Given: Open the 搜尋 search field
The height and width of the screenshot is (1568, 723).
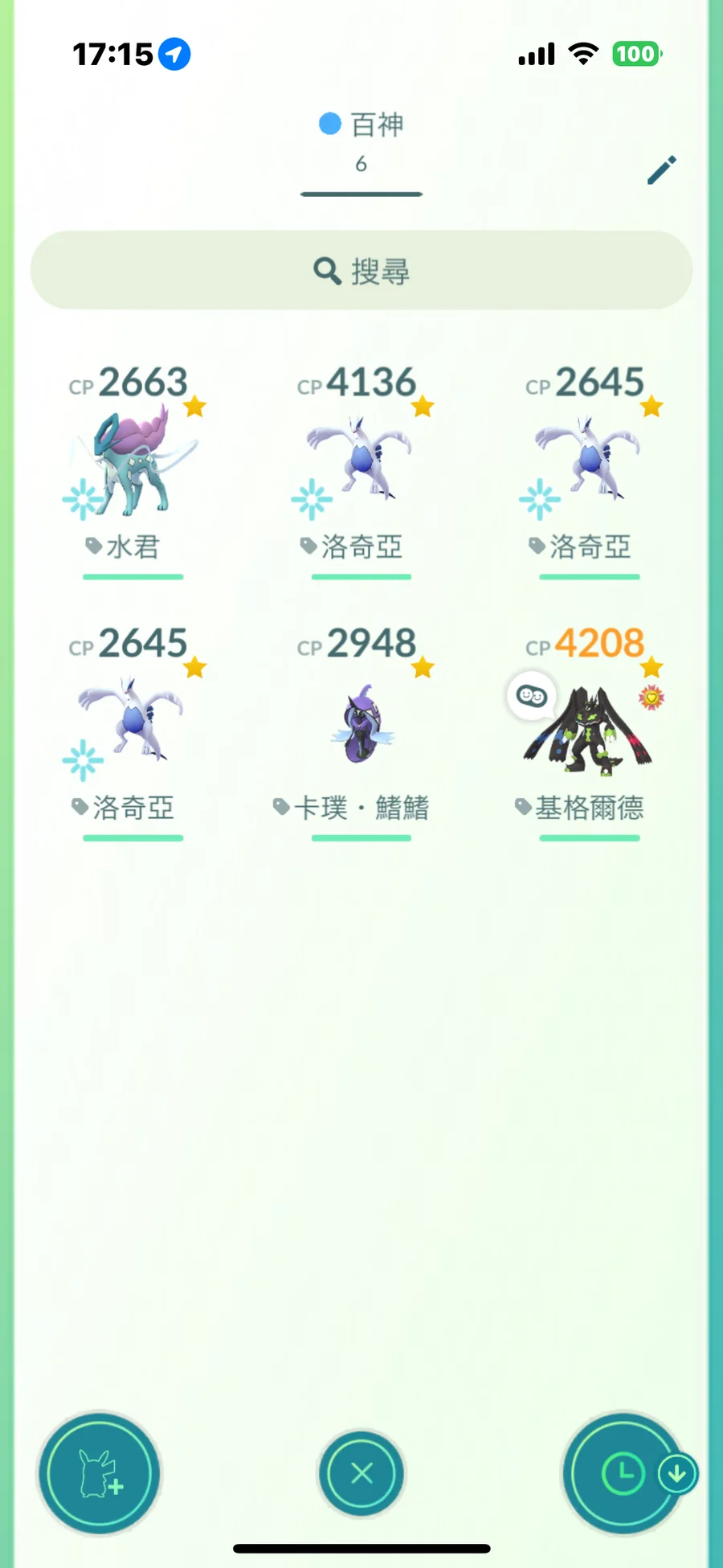Looking at the screenshot, I should [x=361, y=271].
